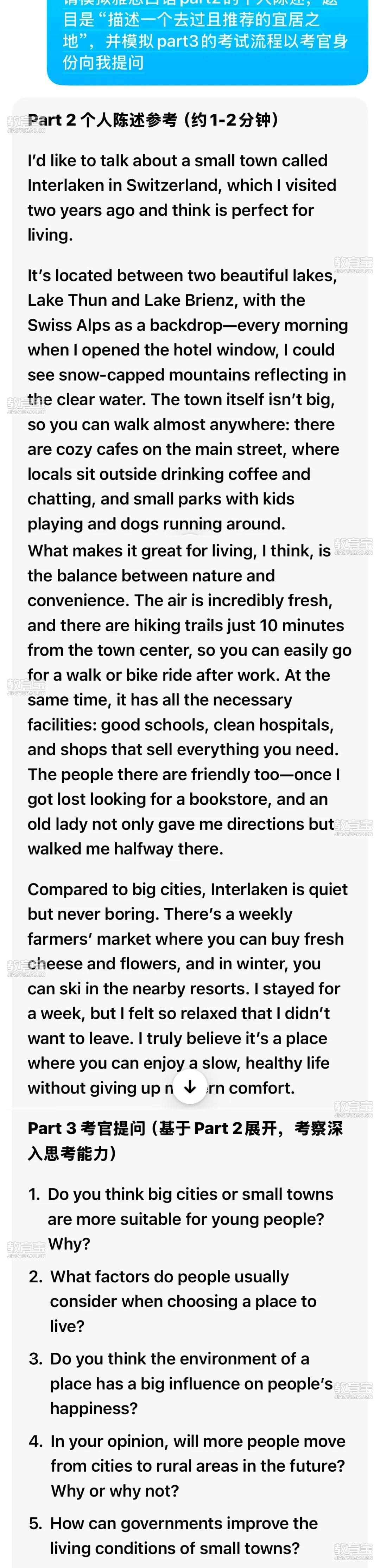Tap the down-arrow jump-to-bottom button
The height and width of the screenshot is (1568, 380).
point(190,1086)
